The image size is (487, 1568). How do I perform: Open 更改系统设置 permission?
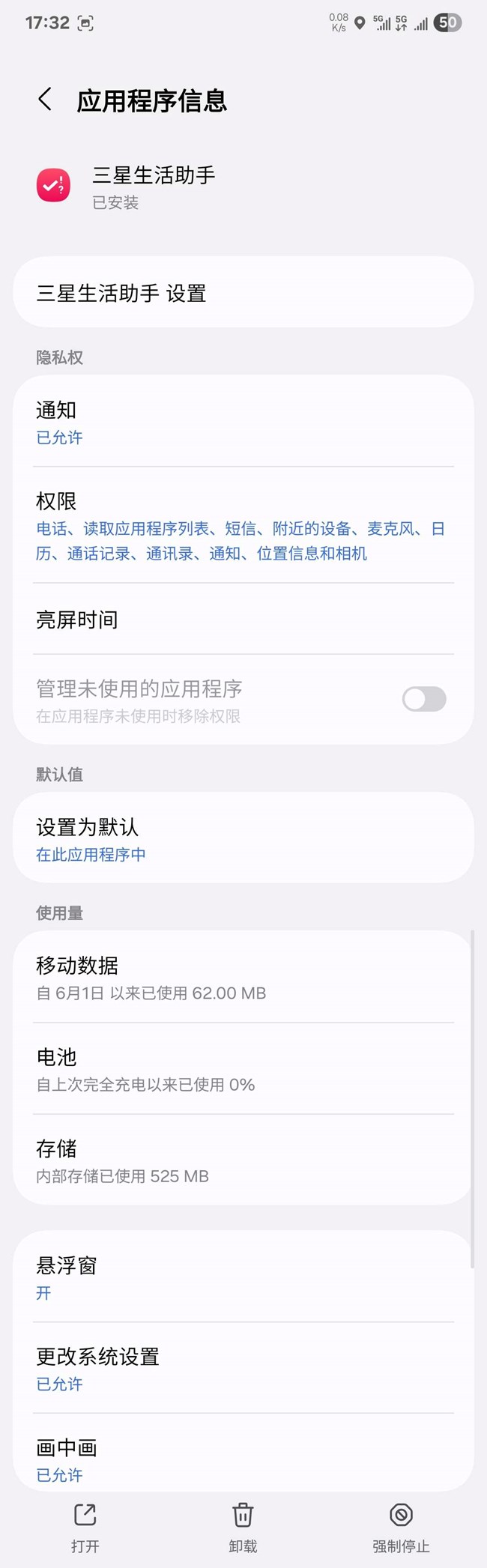(243, 1369)
